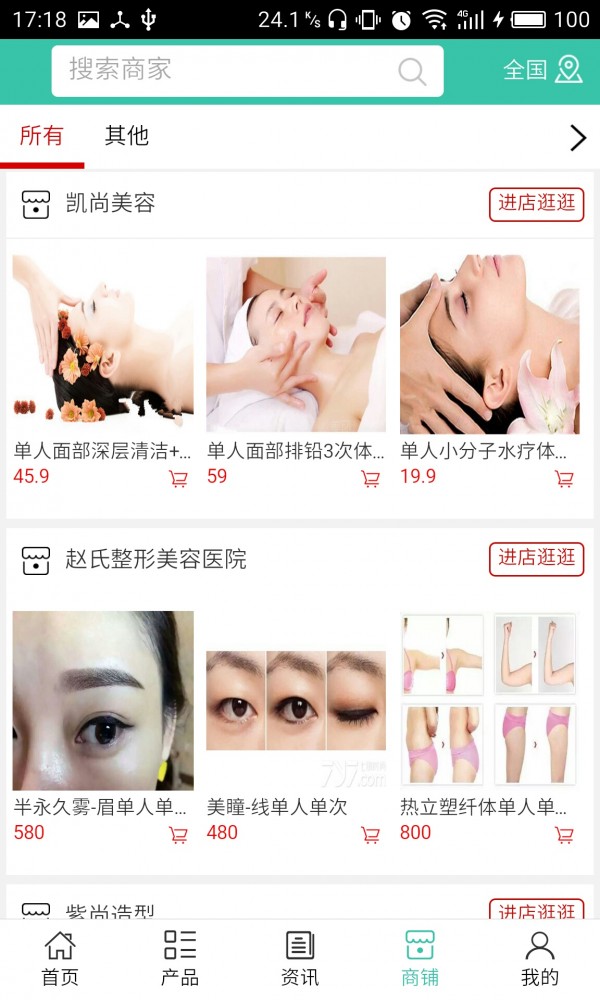The image size is (600, 1000).
Task: Open the 半永久雾-眉单人单 product
Action: (102, 700)
